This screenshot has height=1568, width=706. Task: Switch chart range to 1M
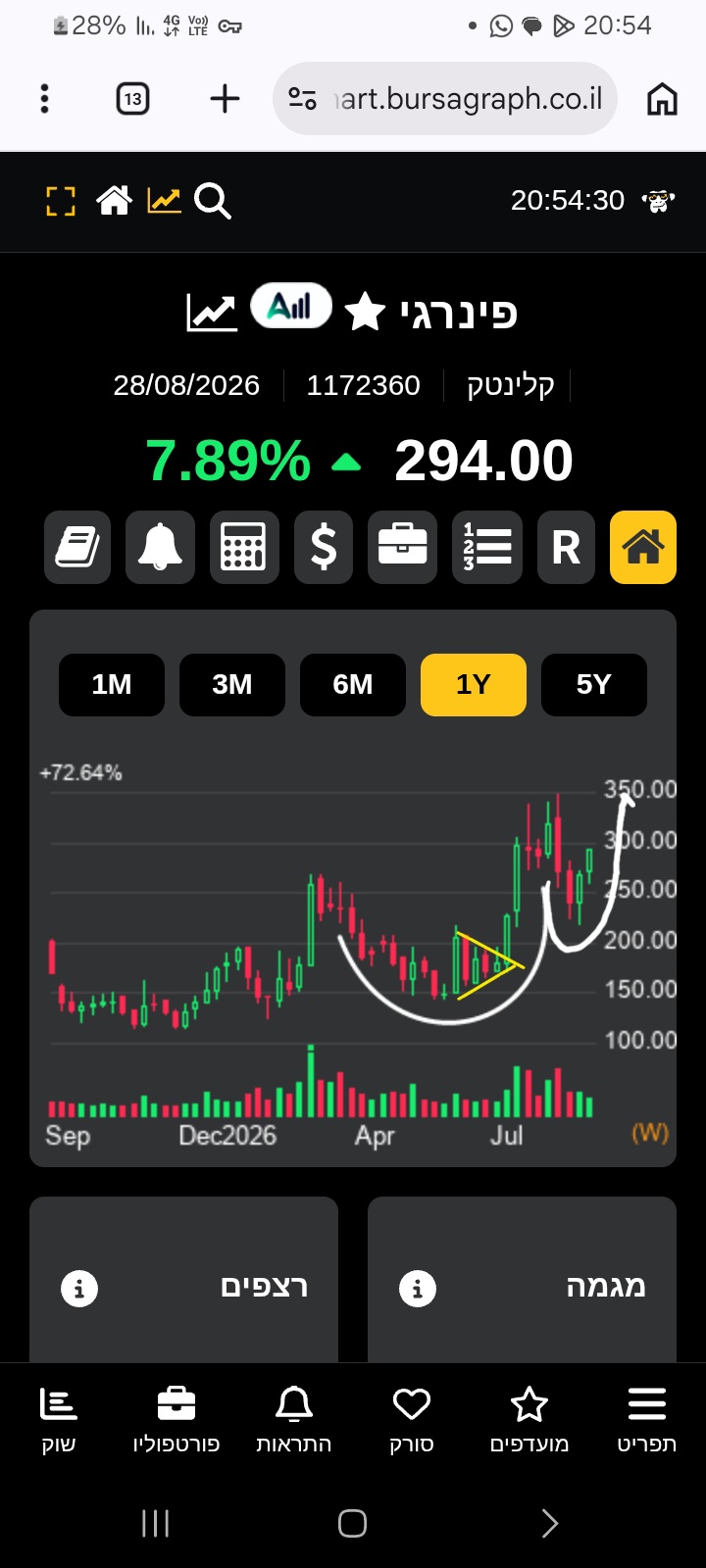[x=112, y=684]
